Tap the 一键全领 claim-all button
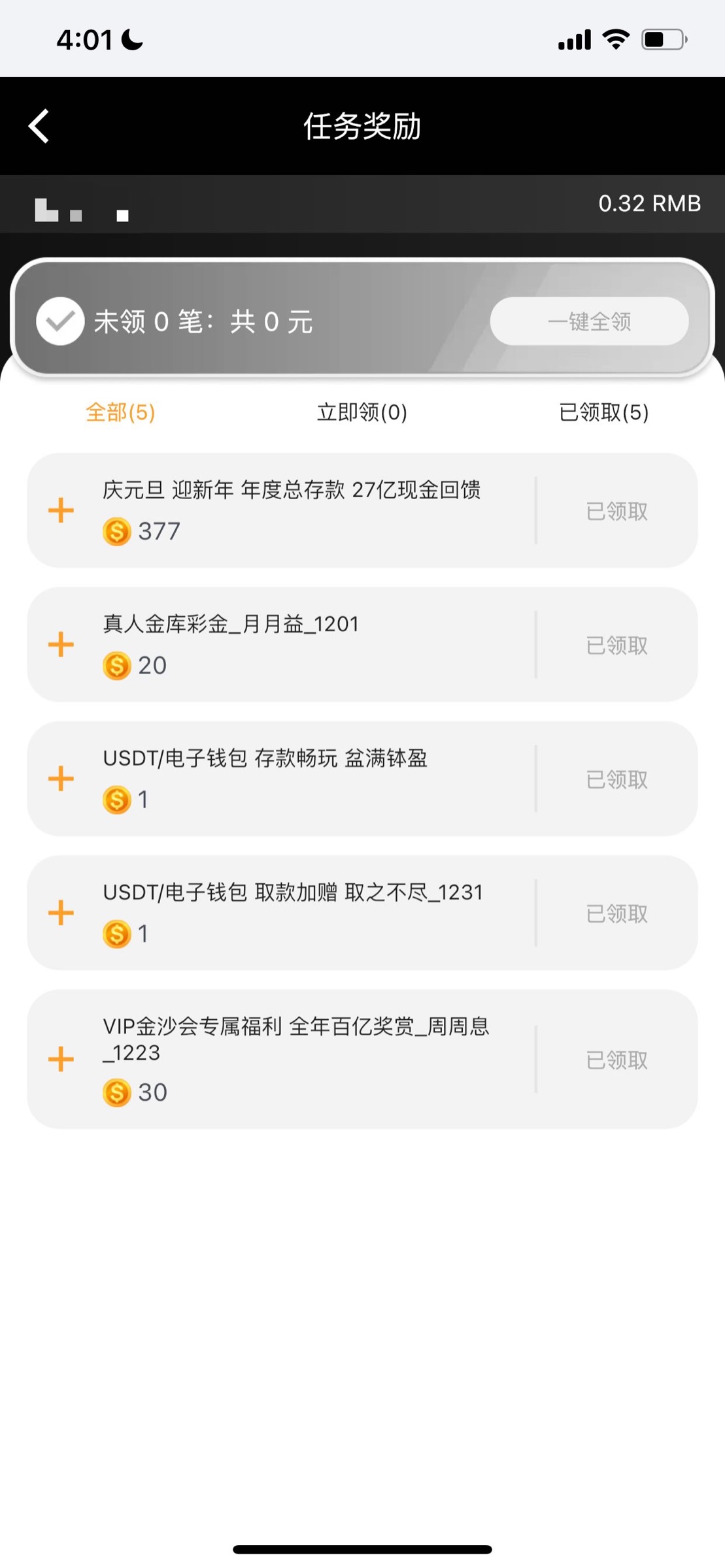Viewport: 725px width, 1568px height. [589, 321]
